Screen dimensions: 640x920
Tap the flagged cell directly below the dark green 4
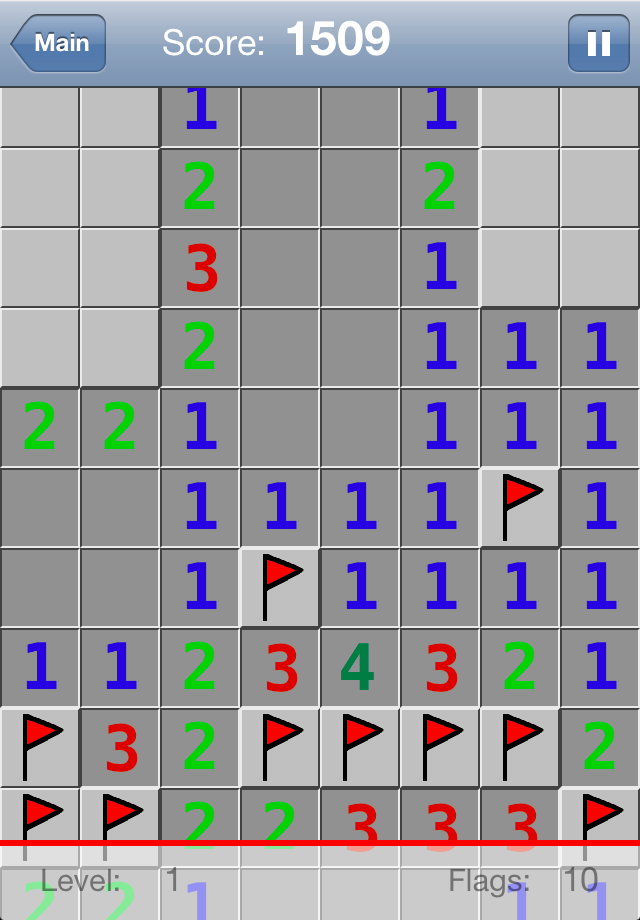pos(360,747)
